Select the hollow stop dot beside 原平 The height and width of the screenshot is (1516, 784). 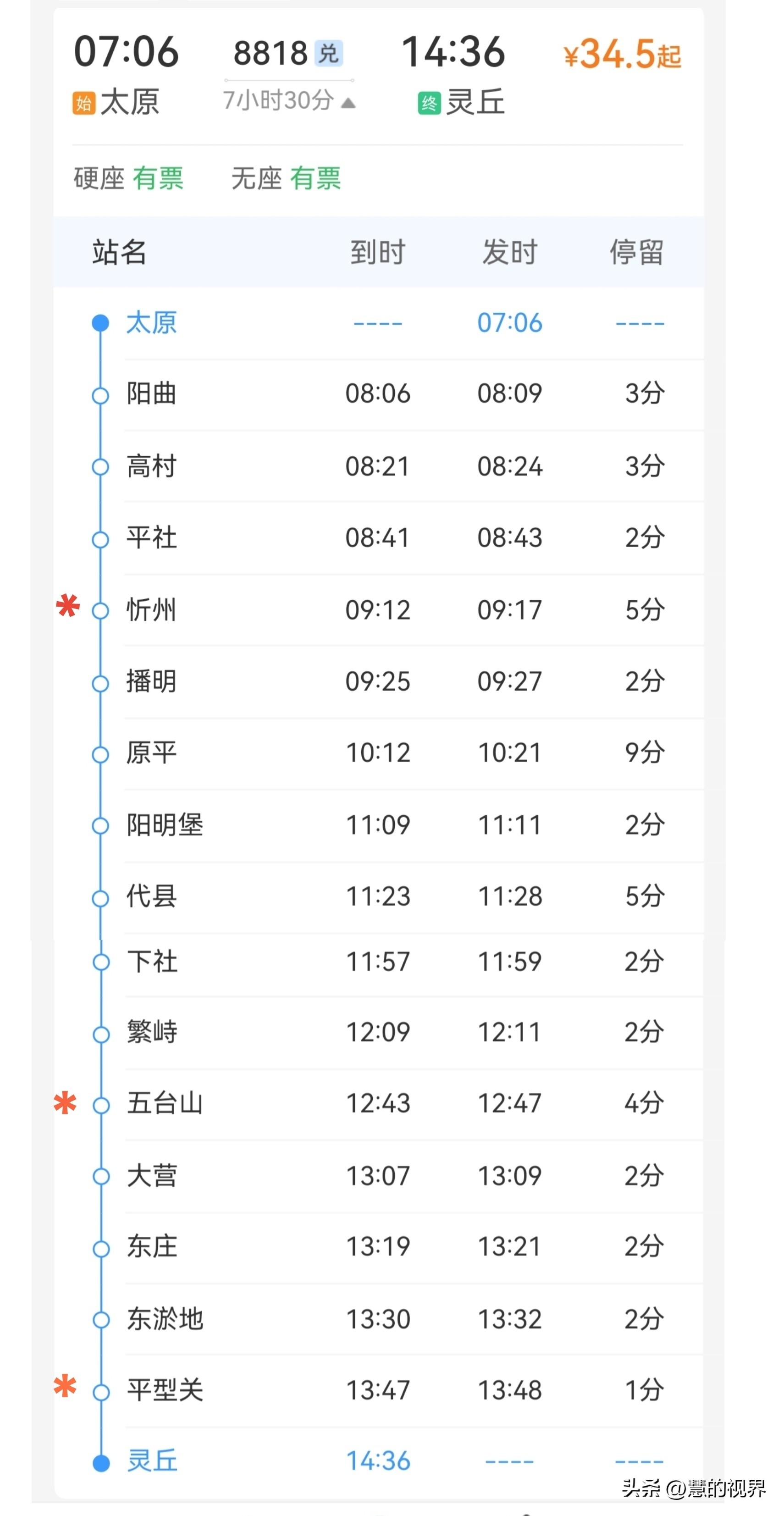click(x=101, y=754)
